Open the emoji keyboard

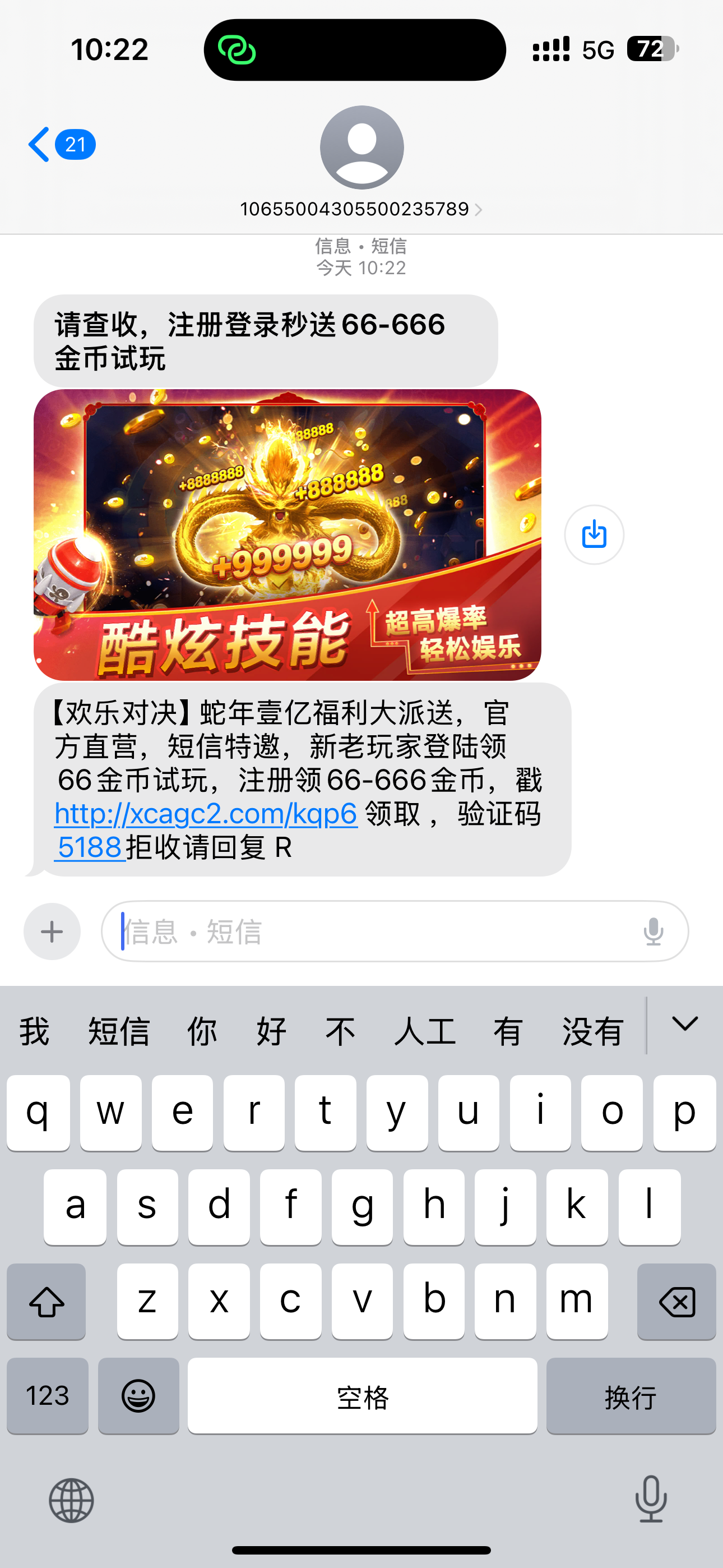coord(139,1396)
